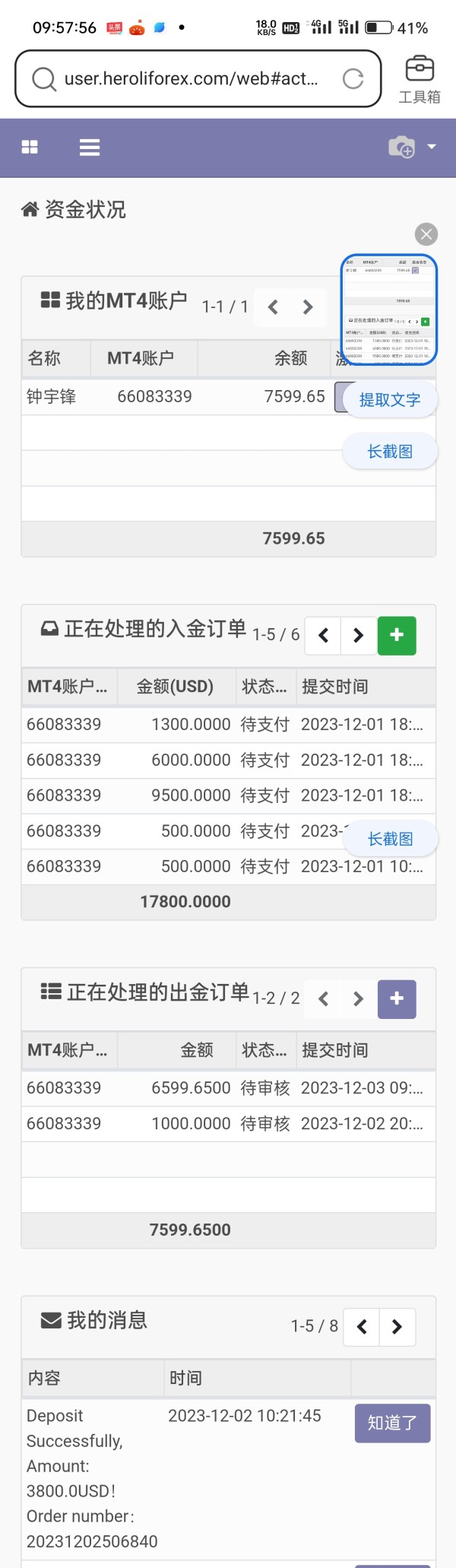This screenshot has height=1568, width=456.
Task: Open the grid apps icon in the header
Action: 30,148
